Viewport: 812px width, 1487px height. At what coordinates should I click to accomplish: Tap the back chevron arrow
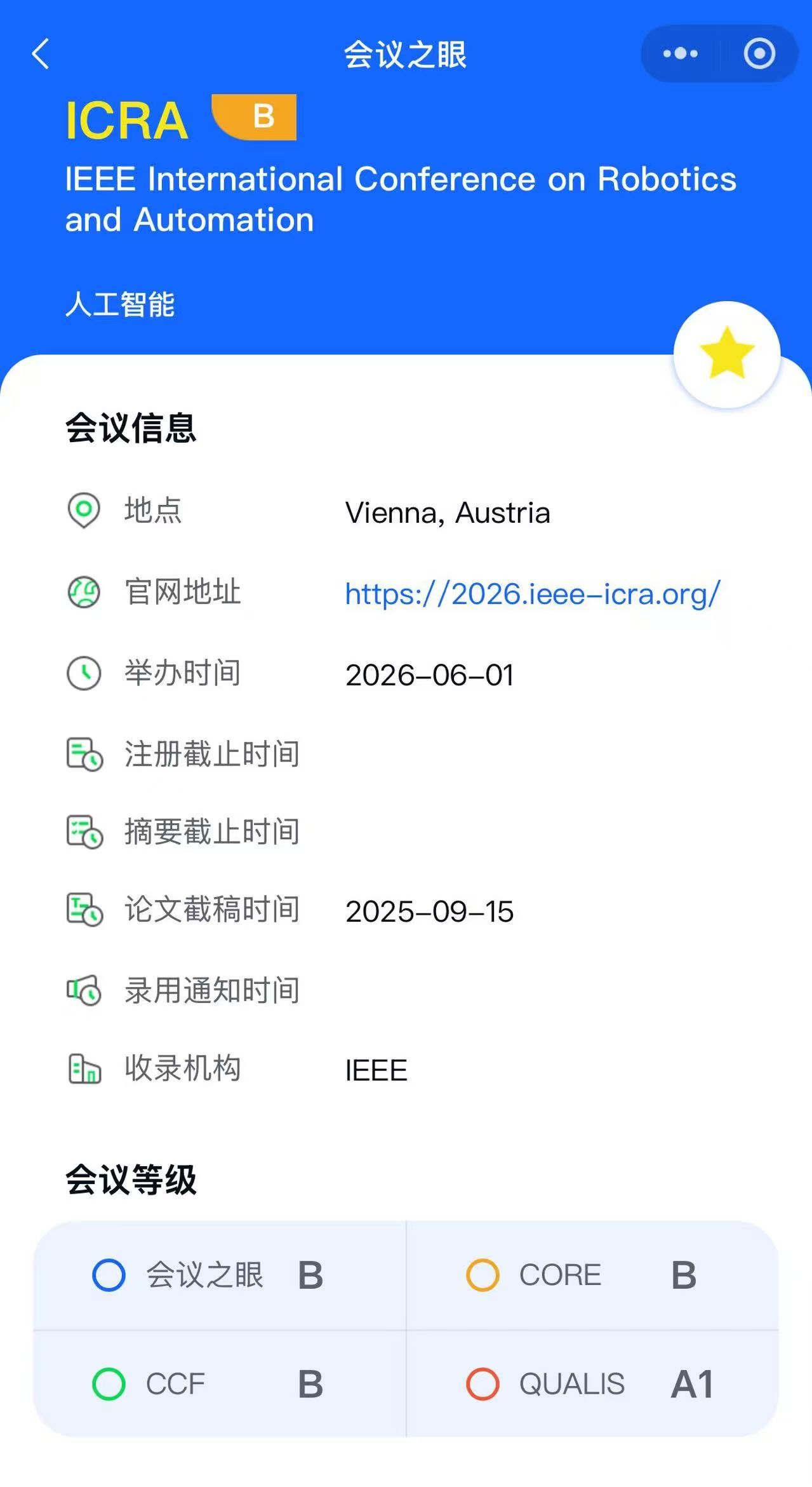tap(40, 55)
